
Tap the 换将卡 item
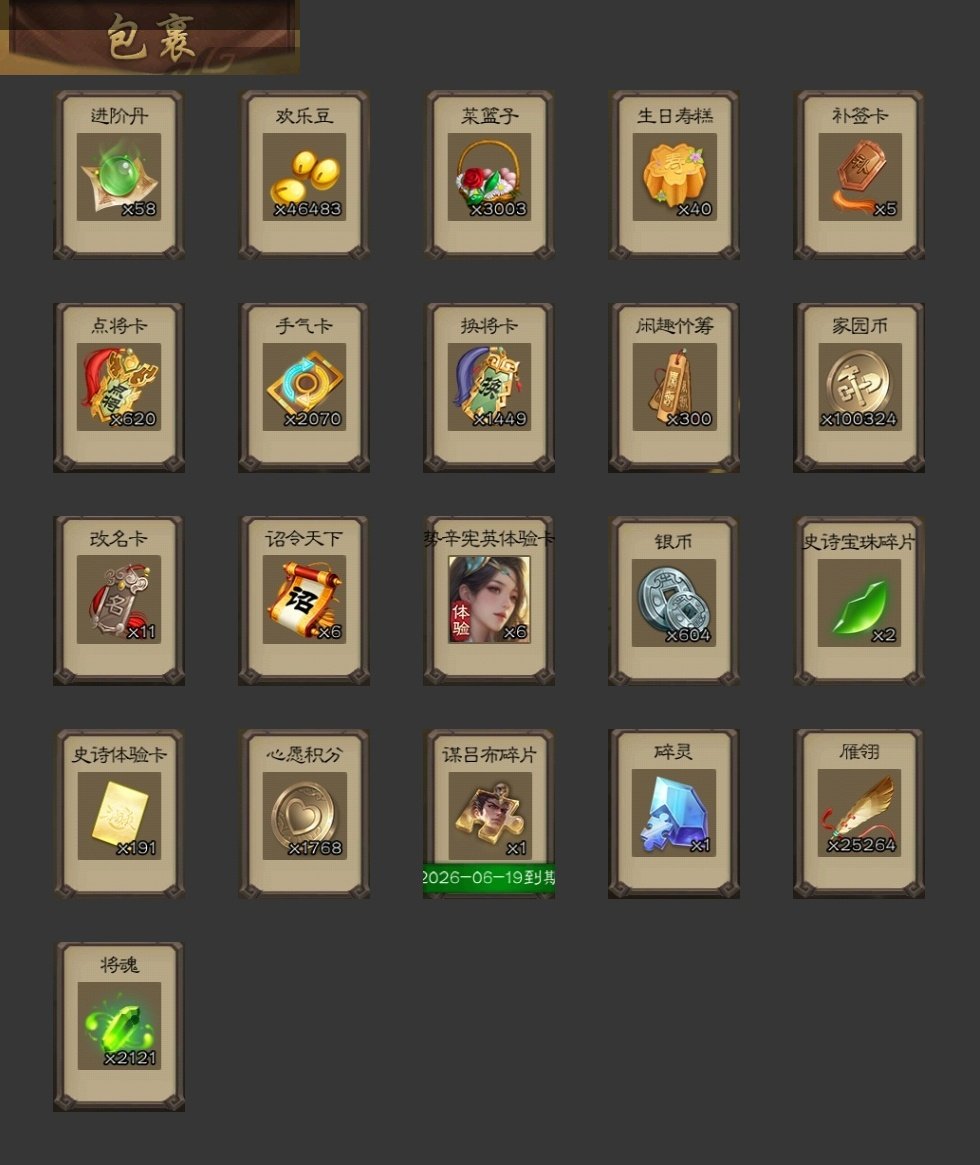coord(489,388)
